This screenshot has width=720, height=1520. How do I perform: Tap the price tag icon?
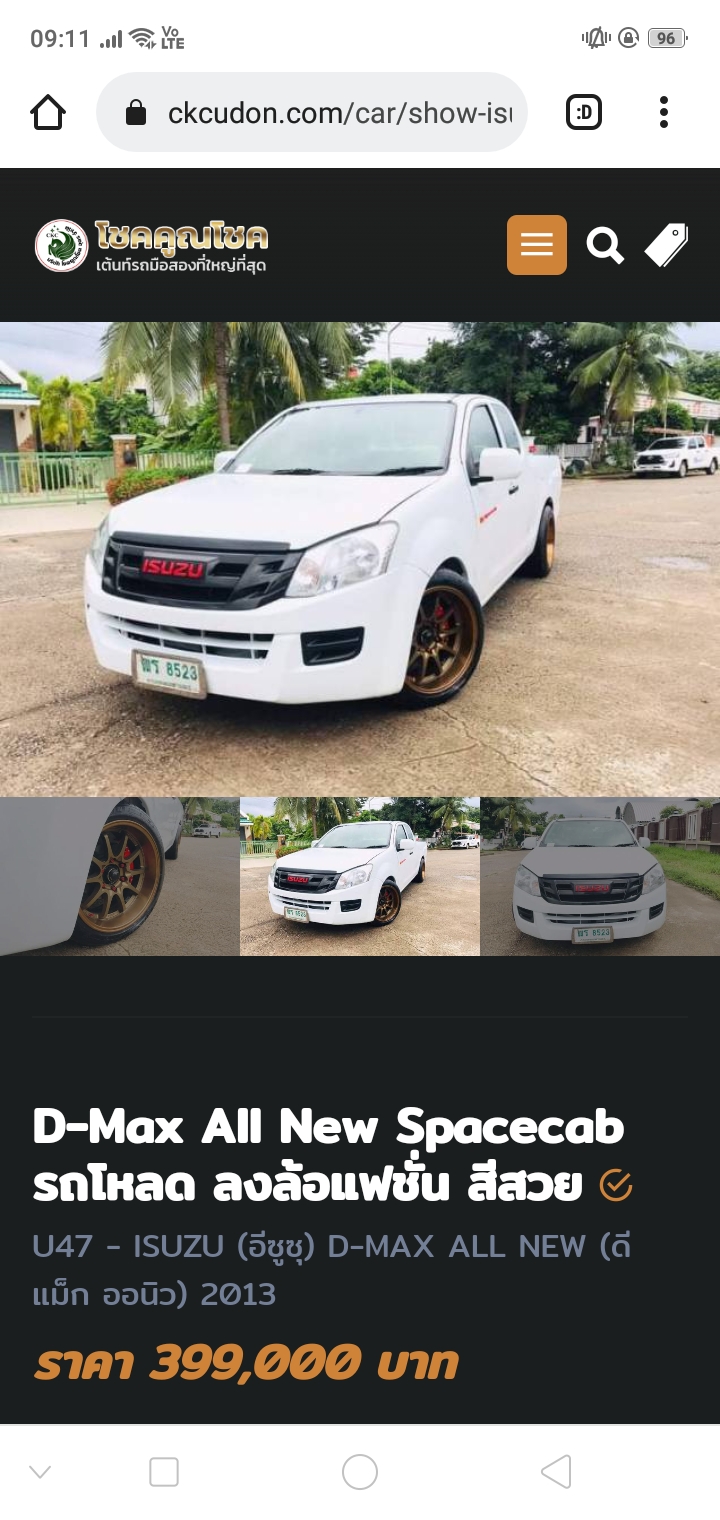(x=666, y=245)
